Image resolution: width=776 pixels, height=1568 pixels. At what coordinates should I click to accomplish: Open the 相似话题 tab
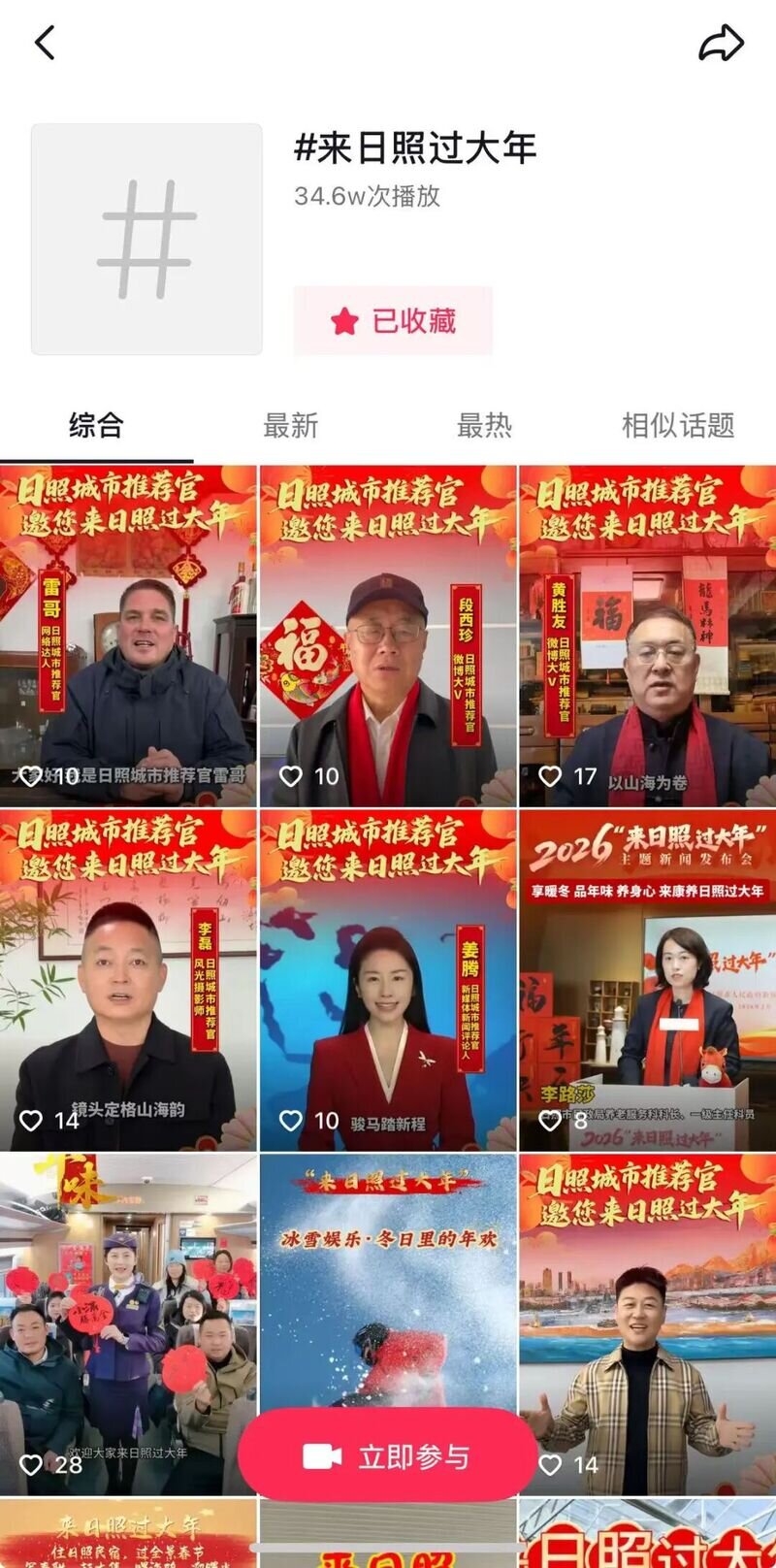677,425
